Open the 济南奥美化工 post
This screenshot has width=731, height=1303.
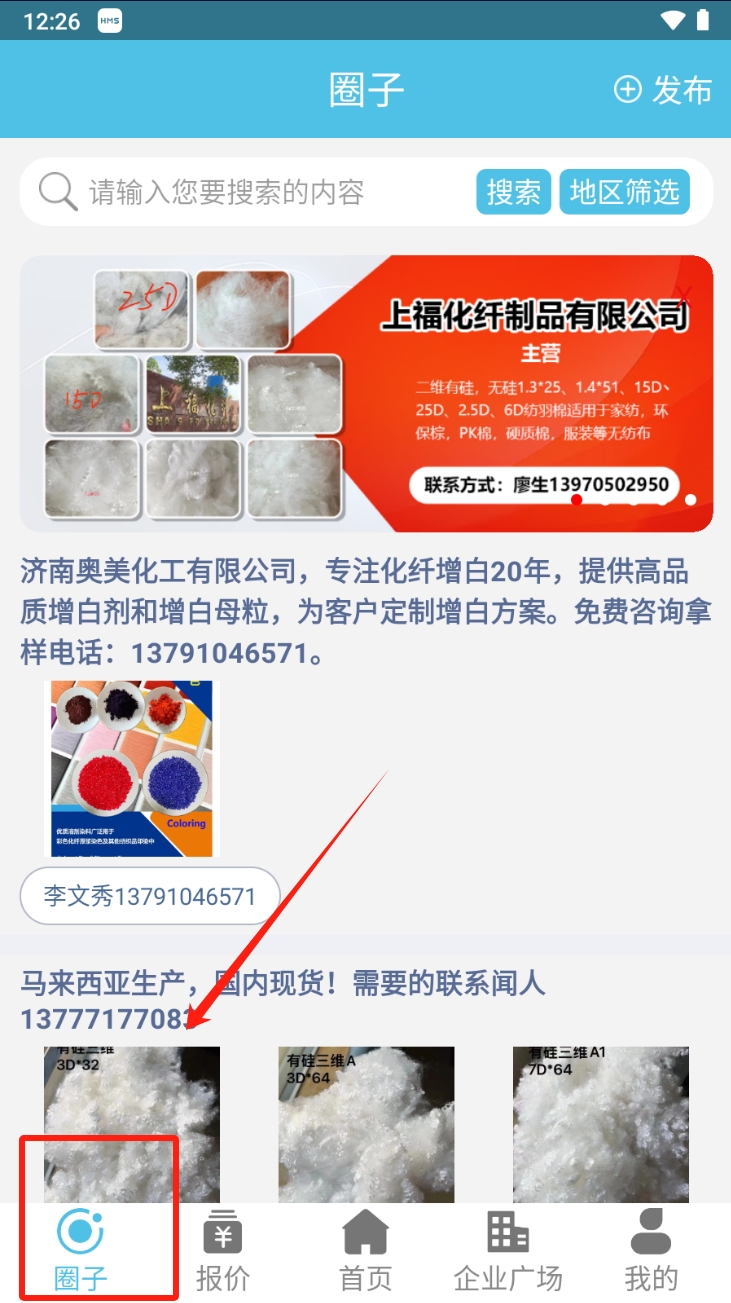(x=366, y=612)
